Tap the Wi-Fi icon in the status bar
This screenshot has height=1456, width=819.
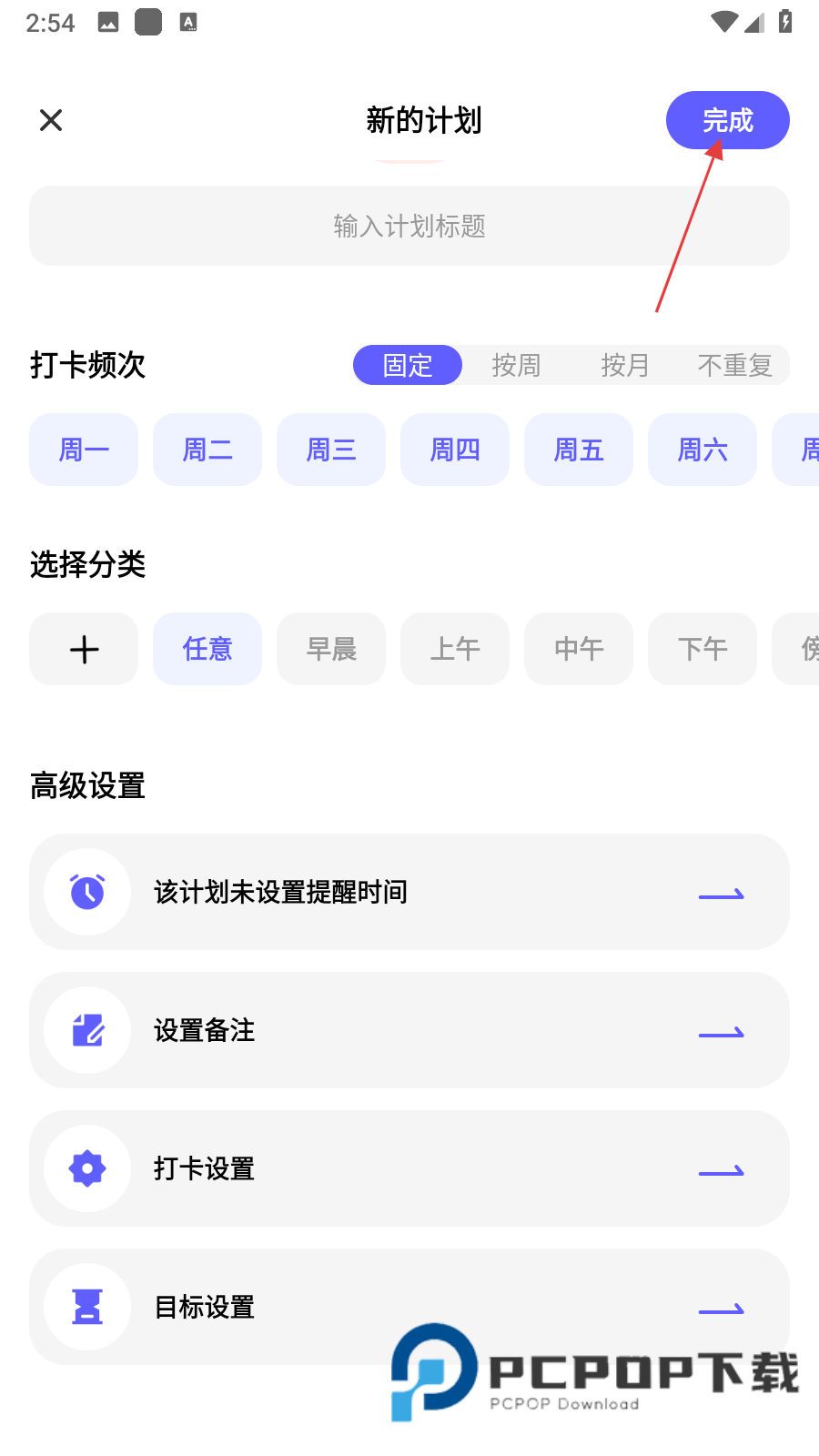coord(723,23)
